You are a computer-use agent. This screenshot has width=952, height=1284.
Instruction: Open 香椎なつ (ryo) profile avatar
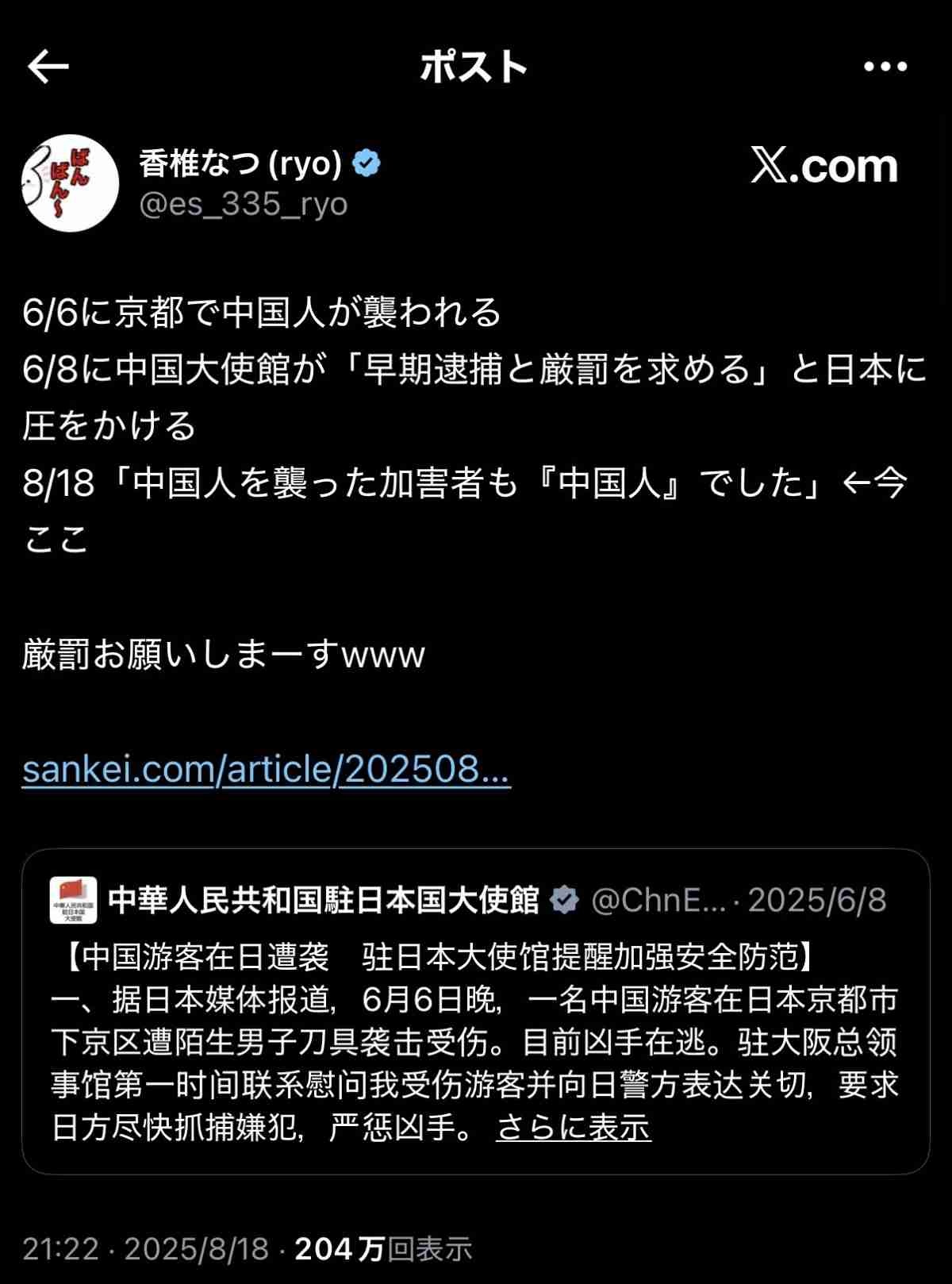pyautogui.click(x=70, y=183)
